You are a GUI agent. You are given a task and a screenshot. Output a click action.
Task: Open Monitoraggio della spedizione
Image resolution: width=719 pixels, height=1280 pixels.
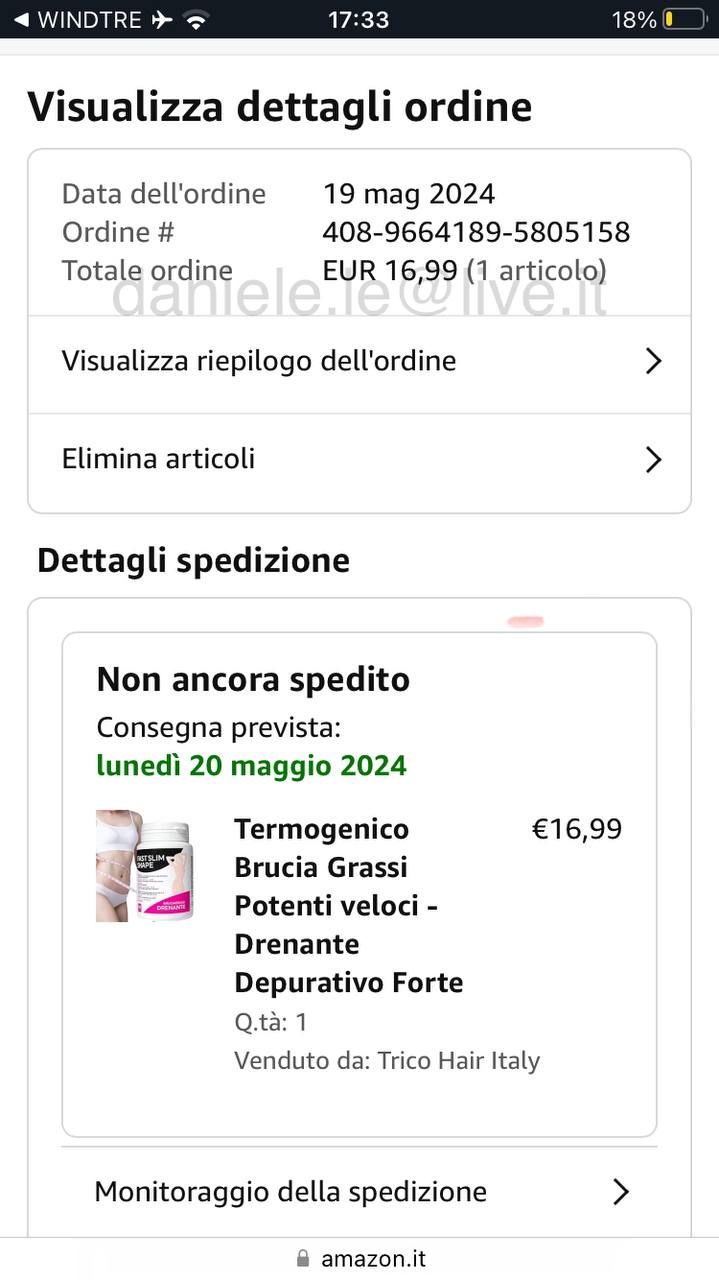359,1192
